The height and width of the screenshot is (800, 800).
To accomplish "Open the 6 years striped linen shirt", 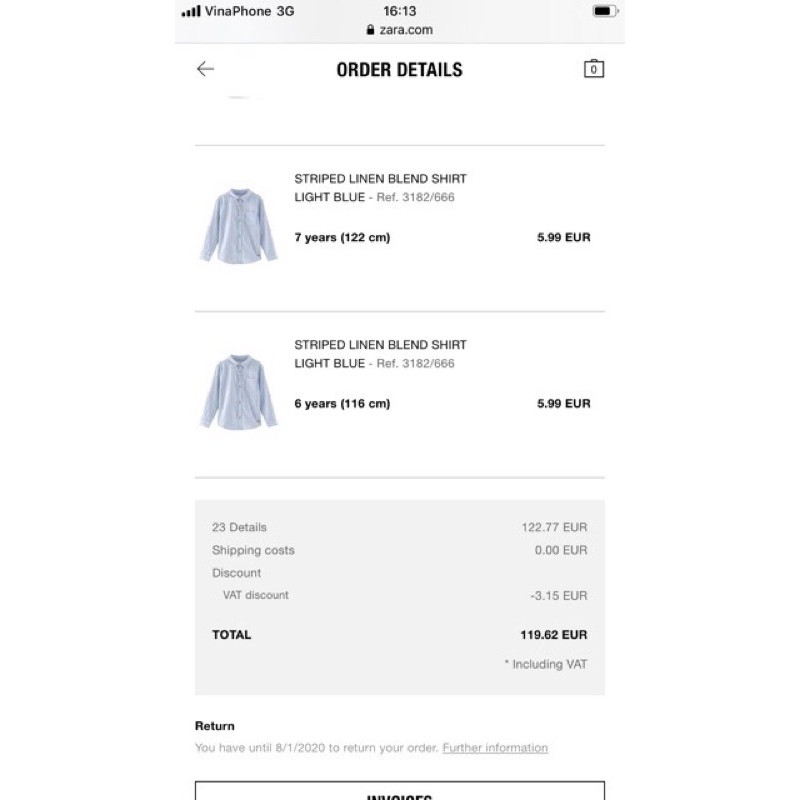I will [380, 345].
